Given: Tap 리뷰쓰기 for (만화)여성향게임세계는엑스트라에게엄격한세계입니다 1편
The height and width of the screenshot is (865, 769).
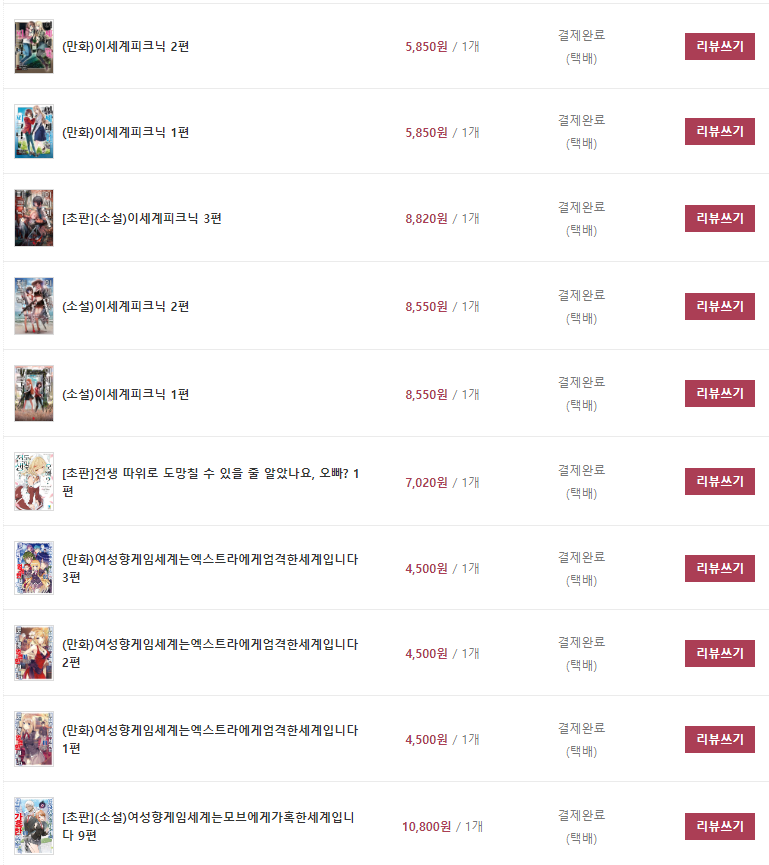Looking at the screenshot, I should (x=719, y=740).
